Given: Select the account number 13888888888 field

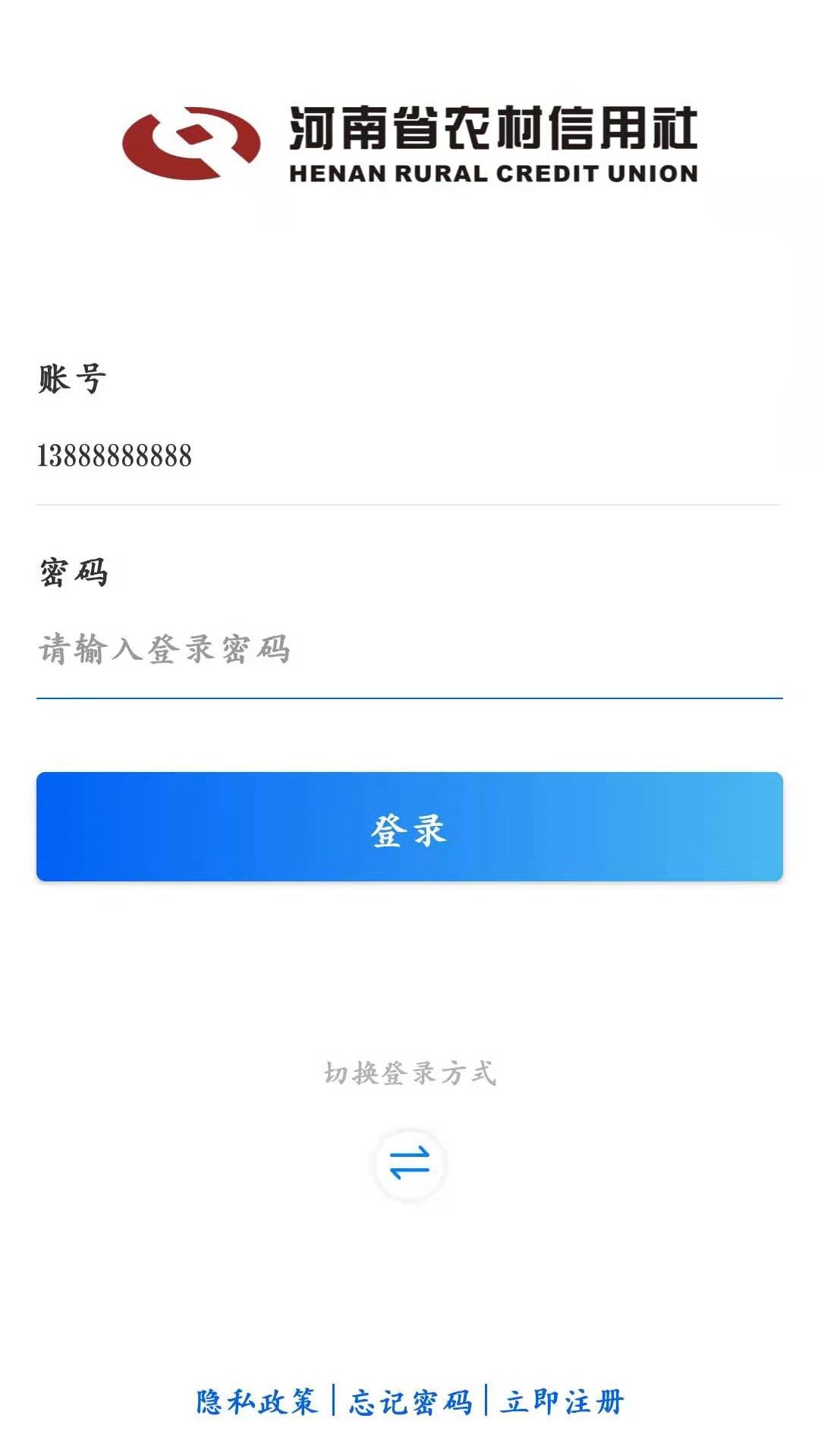Looking at the screenshot, I should coord(409,455).
